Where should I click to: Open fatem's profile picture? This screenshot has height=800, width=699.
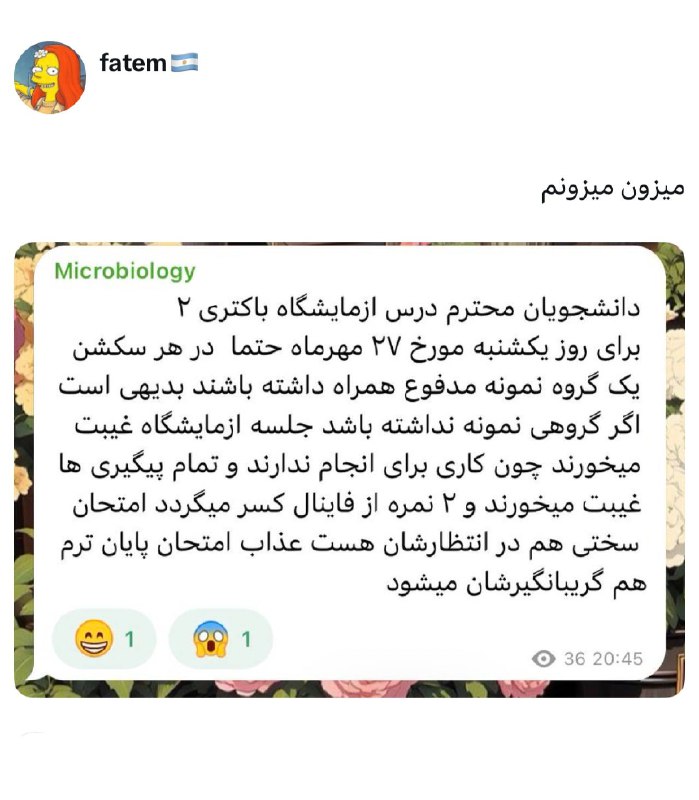point(50,76)
